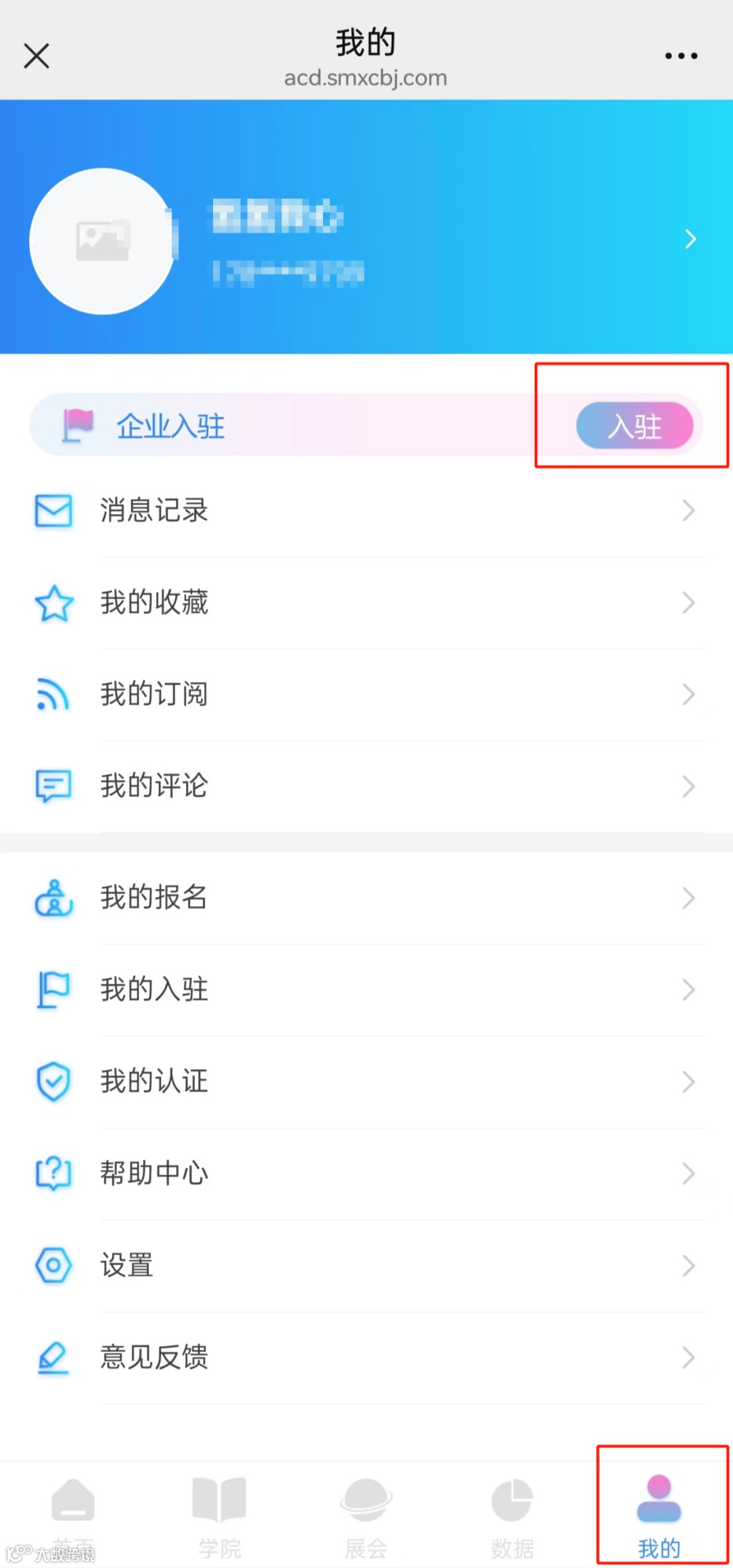Open 我的报名 registrations
The height and width of the screenshot is (1568, 733).
[x=366, y=898]
